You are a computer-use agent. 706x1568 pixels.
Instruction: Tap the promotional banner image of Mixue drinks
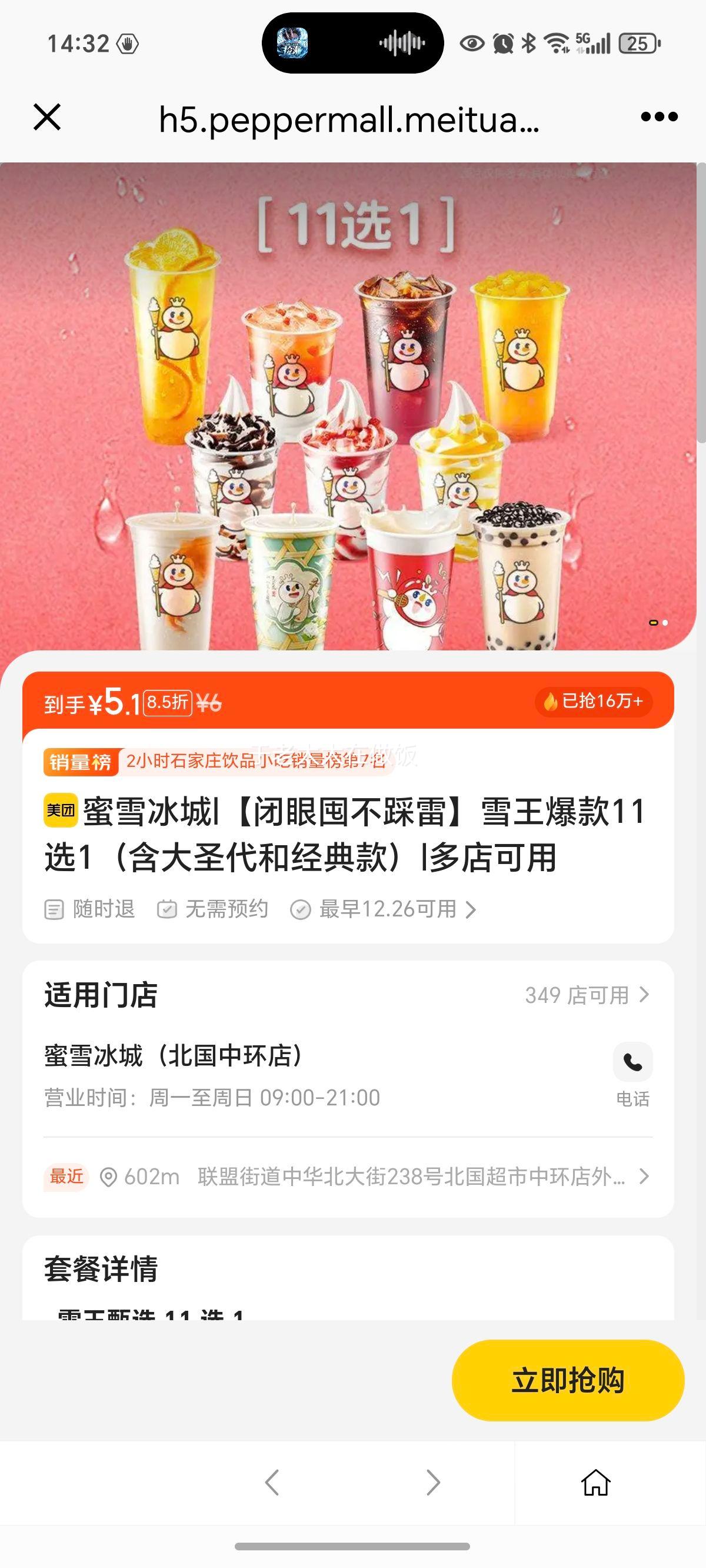pos(353,402)
